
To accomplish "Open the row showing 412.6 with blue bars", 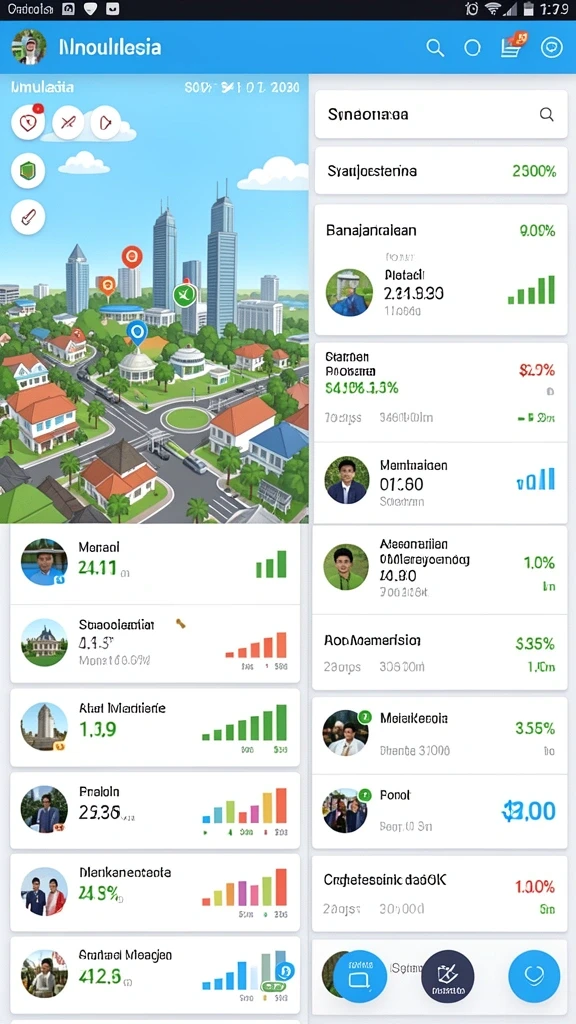I will pyautogui.click(x=155, y=974).
